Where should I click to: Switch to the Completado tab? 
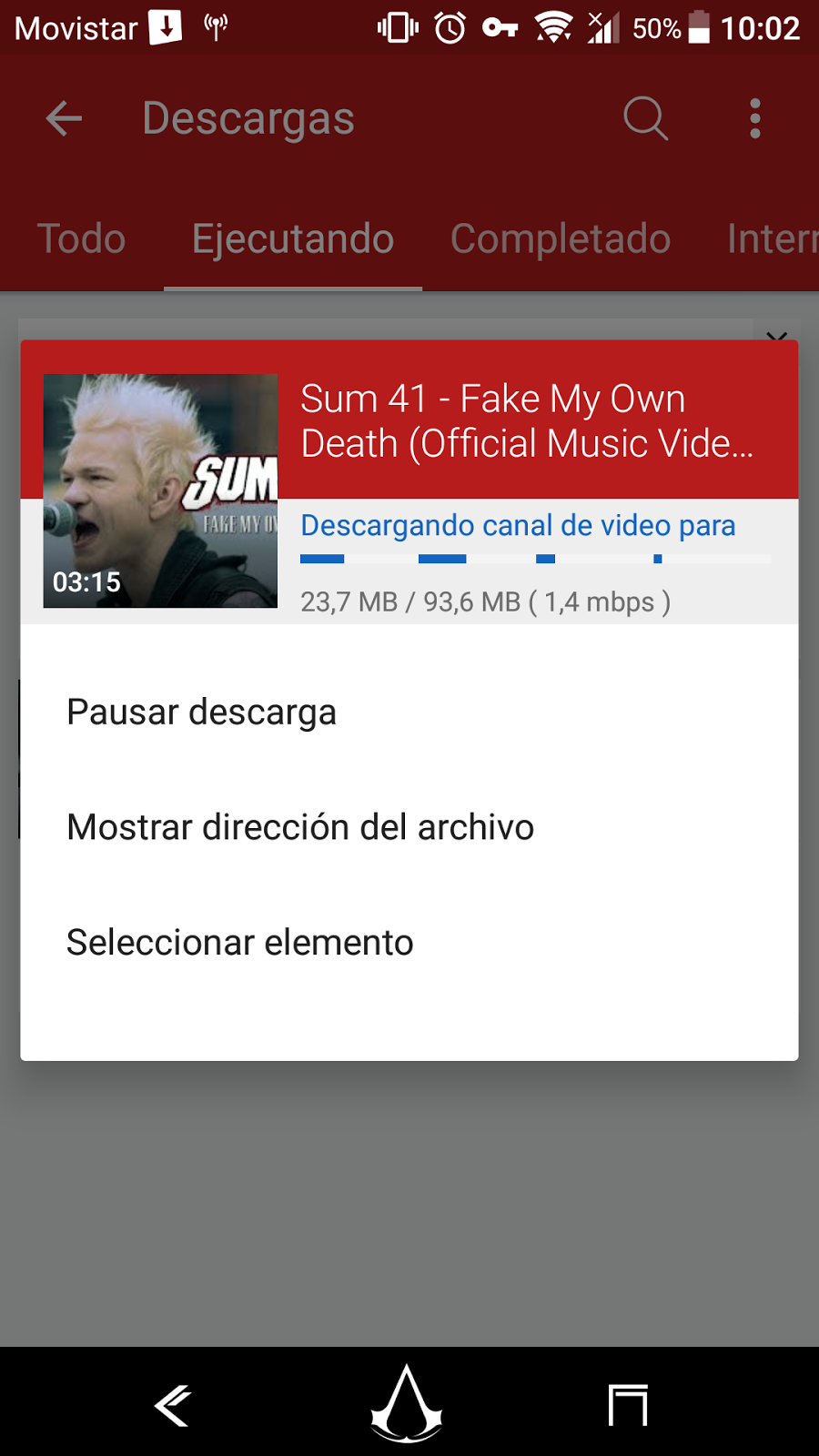pos(561,239)
